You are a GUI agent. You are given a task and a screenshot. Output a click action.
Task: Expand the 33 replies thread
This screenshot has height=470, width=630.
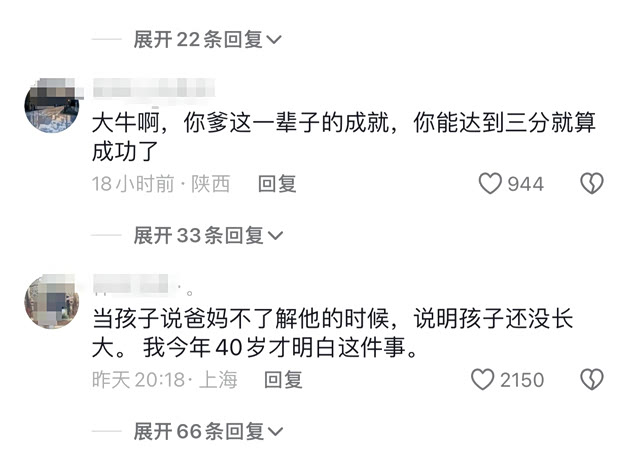[x=207, y=236]
